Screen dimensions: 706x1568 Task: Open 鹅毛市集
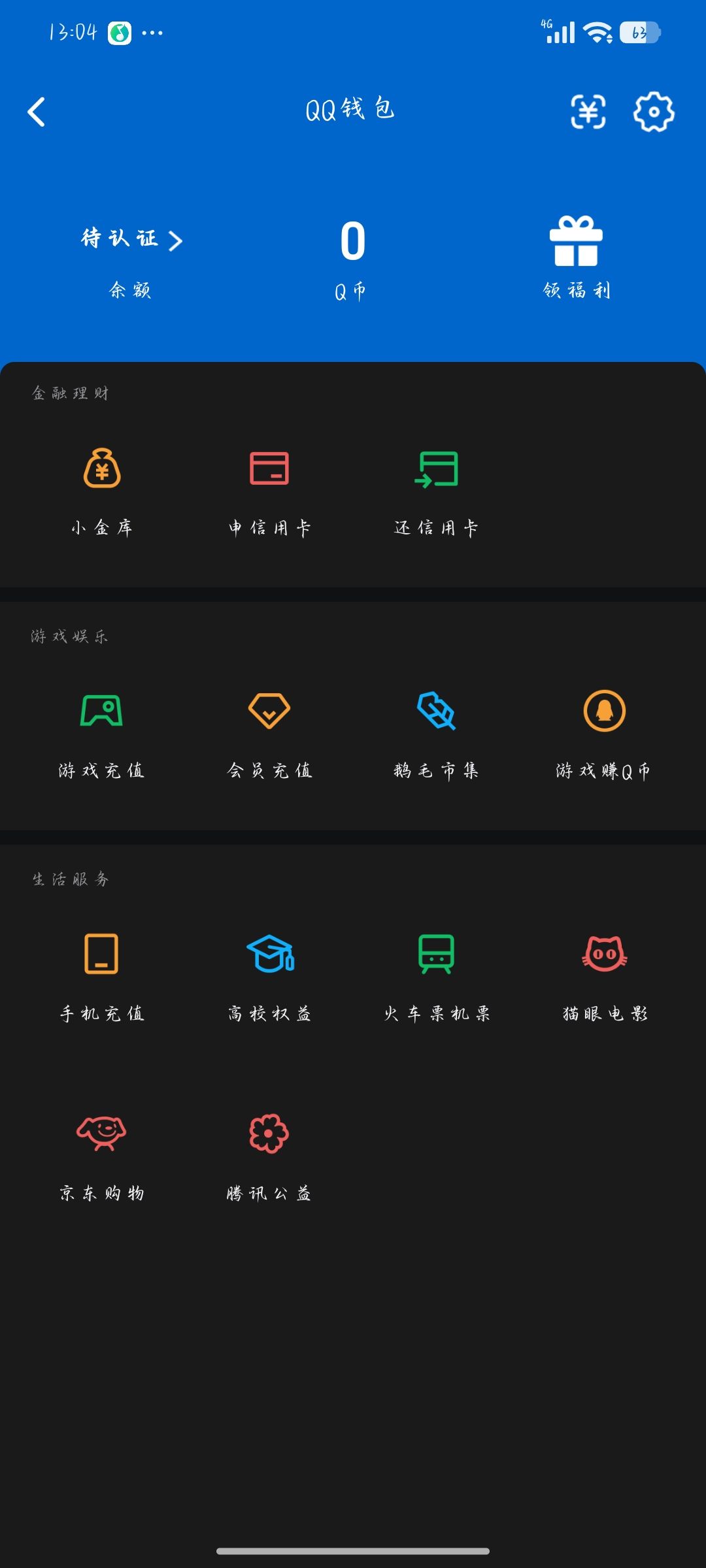[436, 733]
